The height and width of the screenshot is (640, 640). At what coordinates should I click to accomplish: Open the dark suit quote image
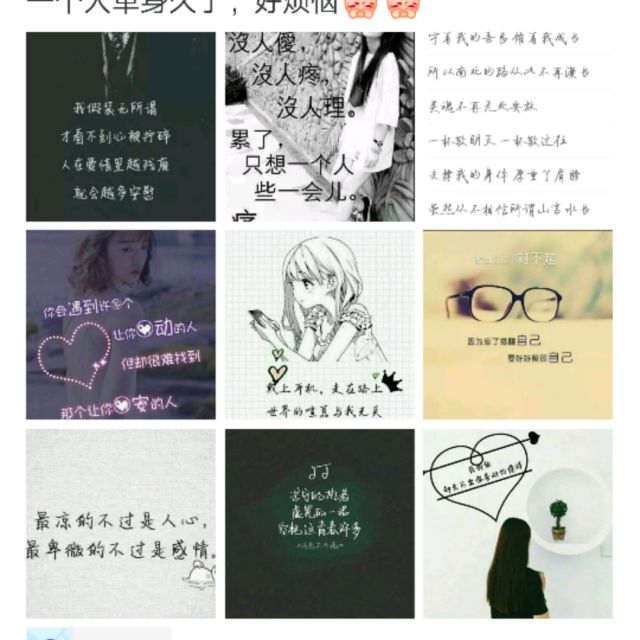[120, 126]
